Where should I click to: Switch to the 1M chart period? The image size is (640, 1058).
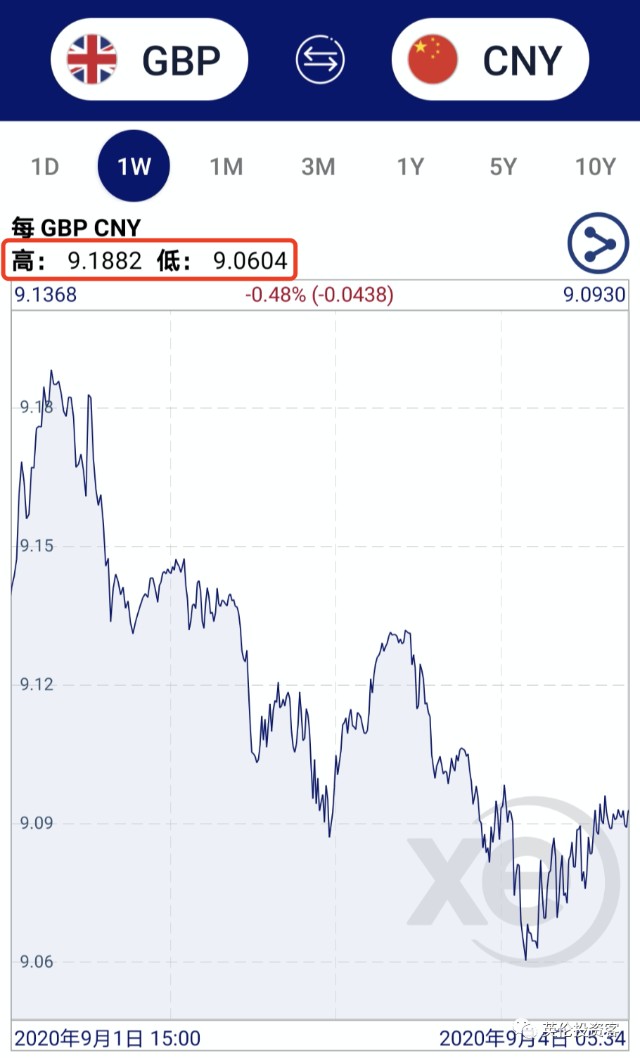pyautogui.click(x=226, y=166)
